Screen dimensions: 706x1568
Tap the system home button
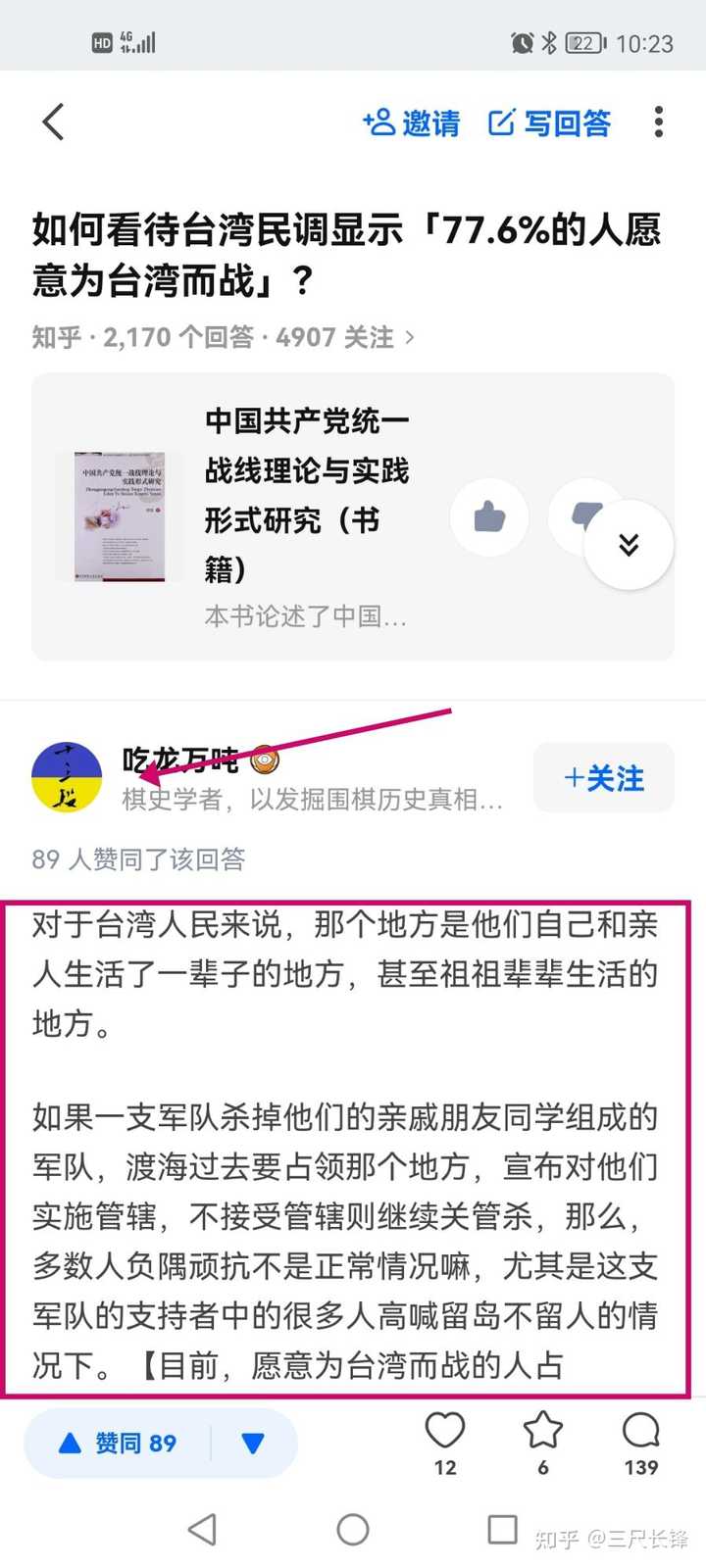(x=353, y=1530)
